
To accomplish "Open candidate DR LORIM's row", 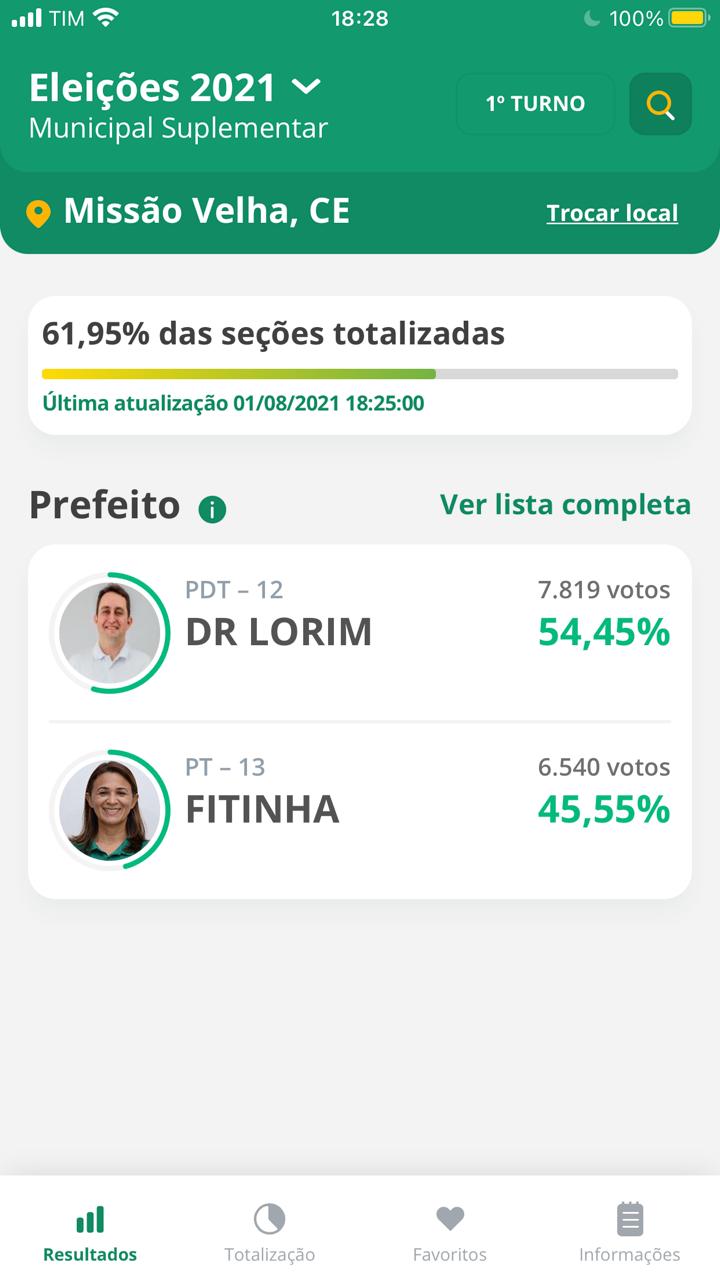I will [360, 632].
